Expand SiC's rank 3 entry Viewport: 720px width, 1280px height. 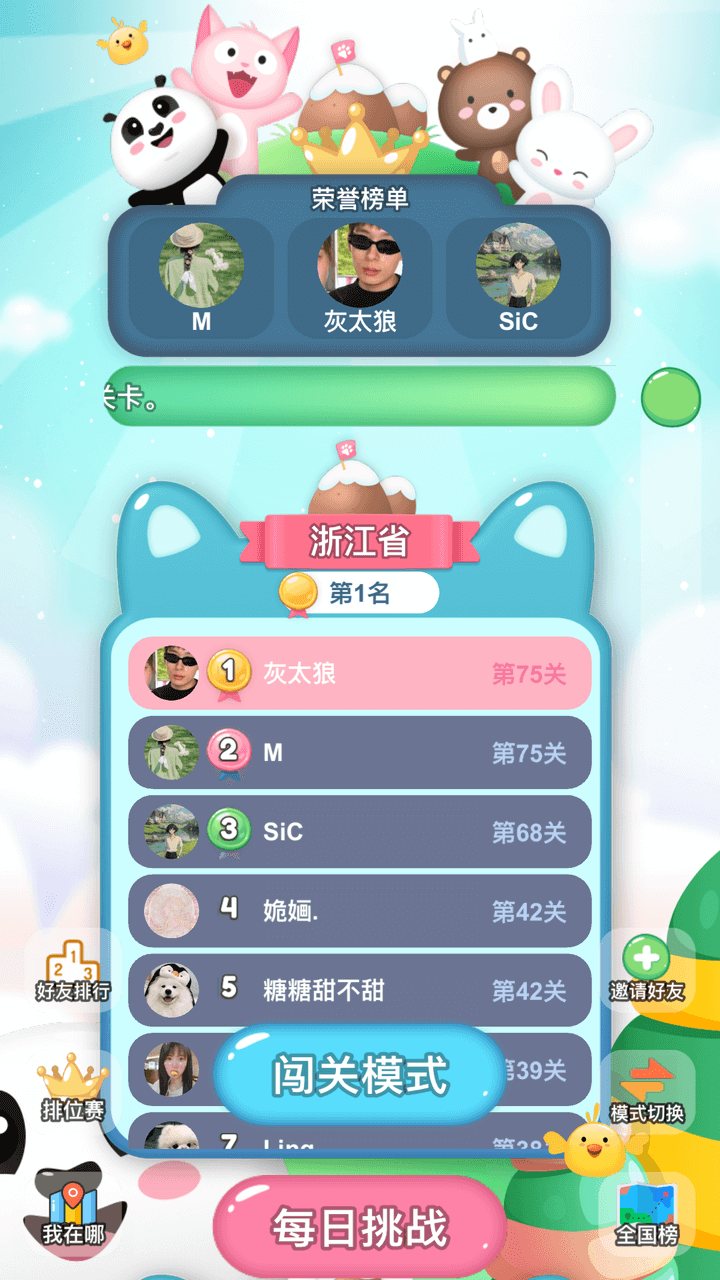point(360,831)
